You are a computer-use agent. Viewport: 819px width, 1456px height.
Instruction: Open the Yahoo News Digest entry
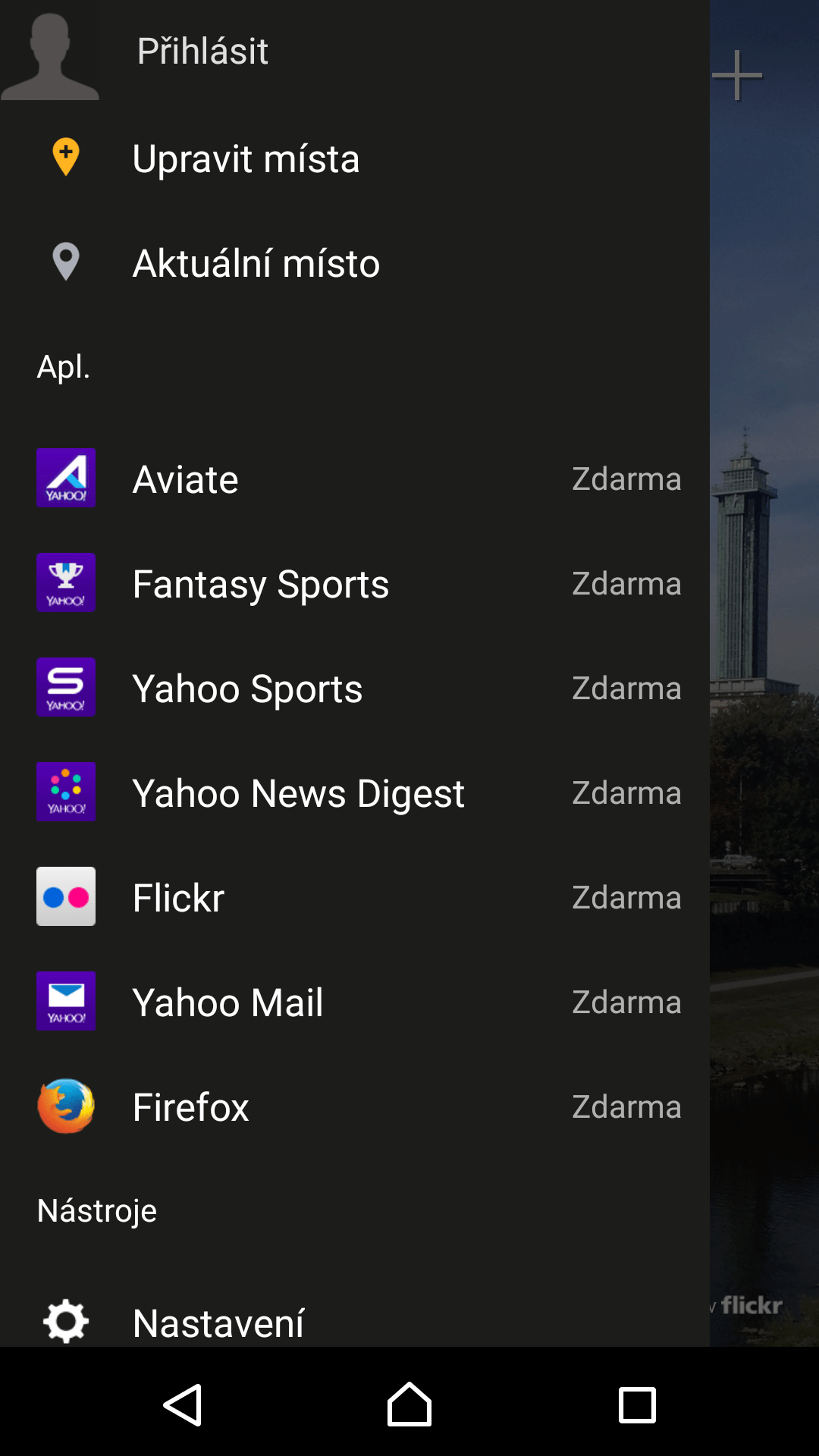(x=355, y=792)
